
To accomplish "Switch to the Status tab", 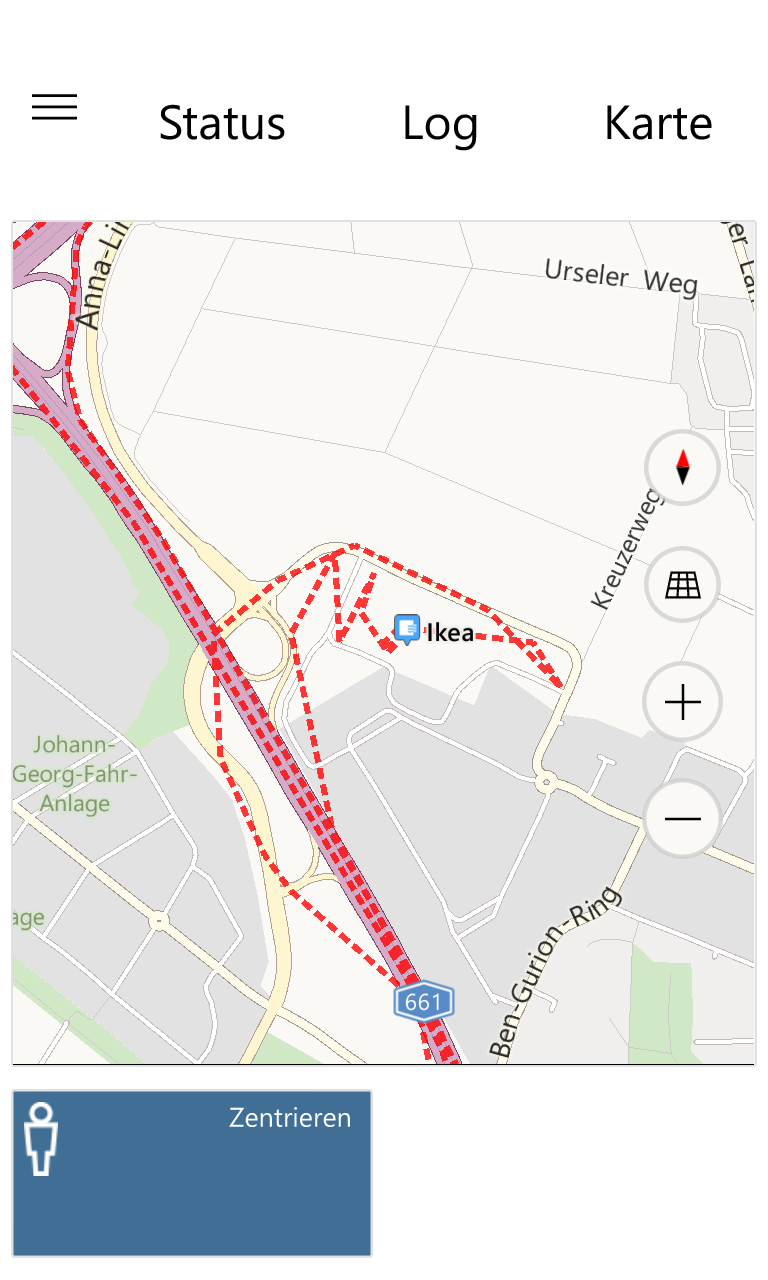I will [x=222, y=124].
